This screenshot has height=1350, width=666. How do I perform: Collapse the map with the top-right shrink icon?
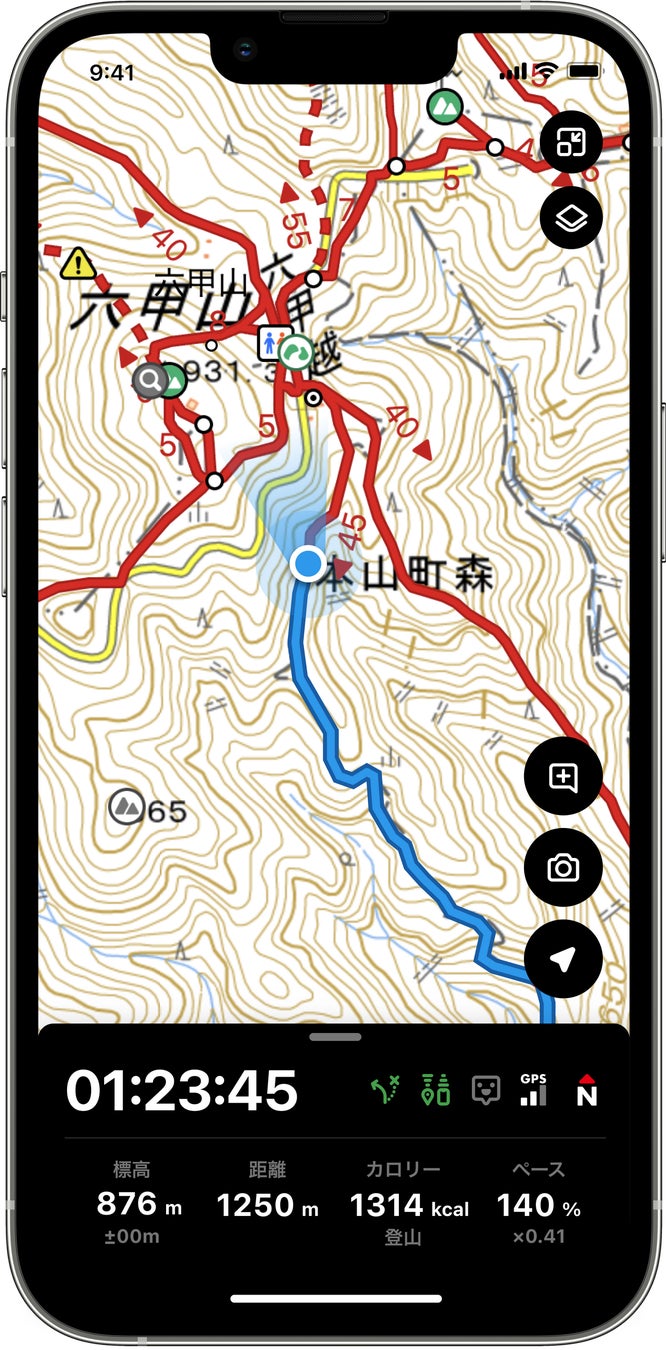pyautogui.click(x=571, y=143)
